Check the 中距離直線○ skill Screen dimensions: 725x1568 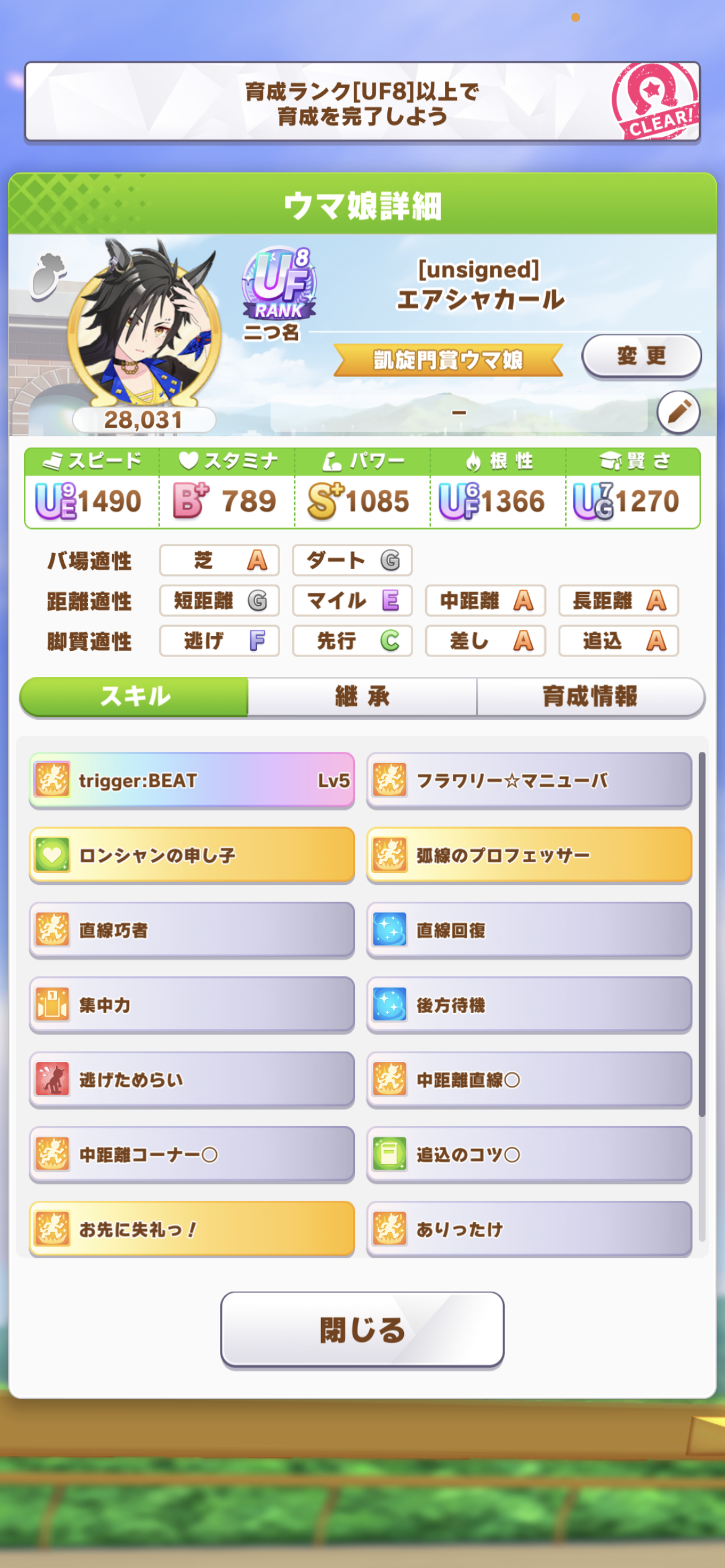click(x=529, y=1080)
